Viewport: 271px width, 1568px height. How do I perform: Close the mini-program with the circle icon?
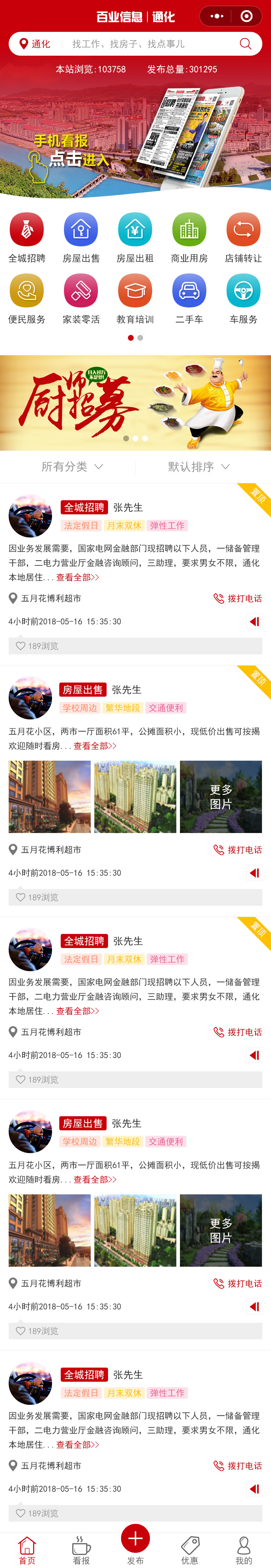tap(247, 16)
